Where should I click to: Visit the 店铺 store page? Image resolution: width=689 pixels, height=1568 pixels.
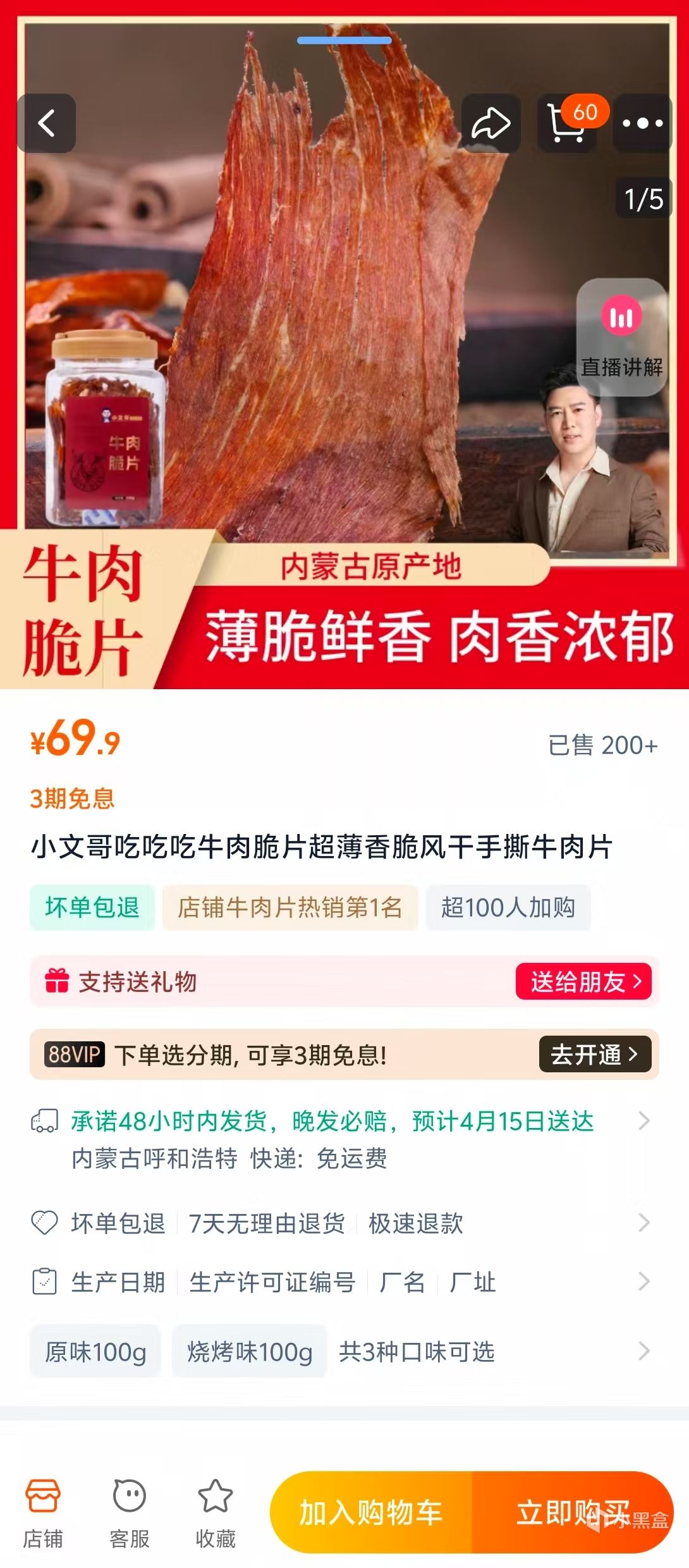tap(43, 1511)
